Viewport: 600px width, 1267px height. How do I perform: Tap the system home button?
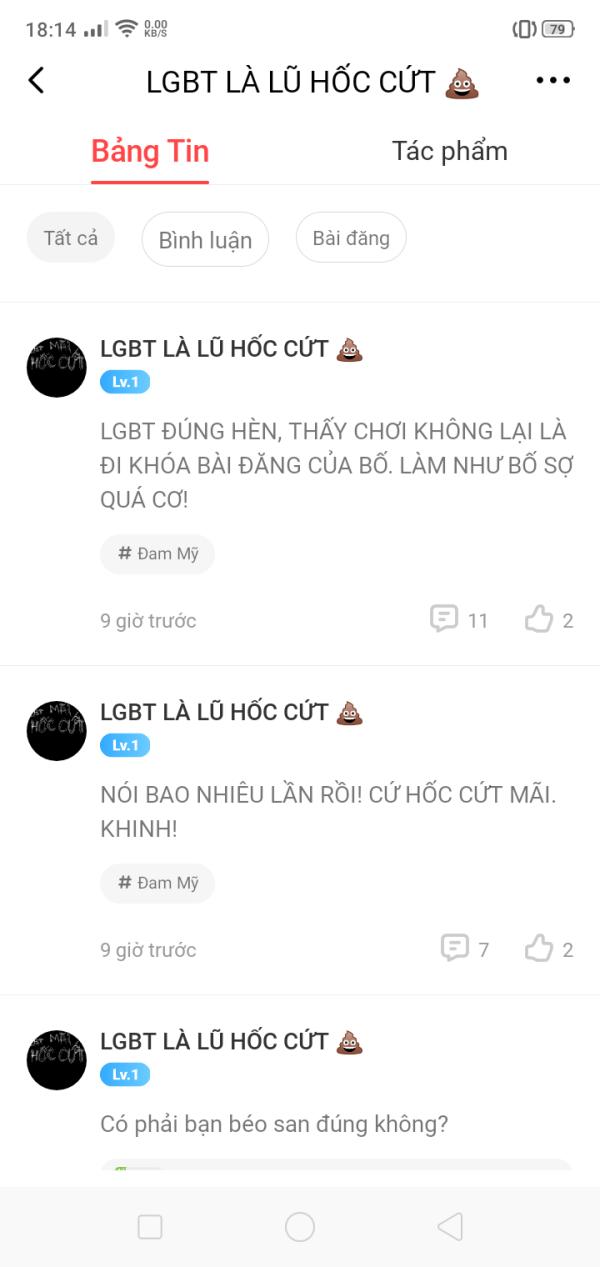pos(300,1227)
